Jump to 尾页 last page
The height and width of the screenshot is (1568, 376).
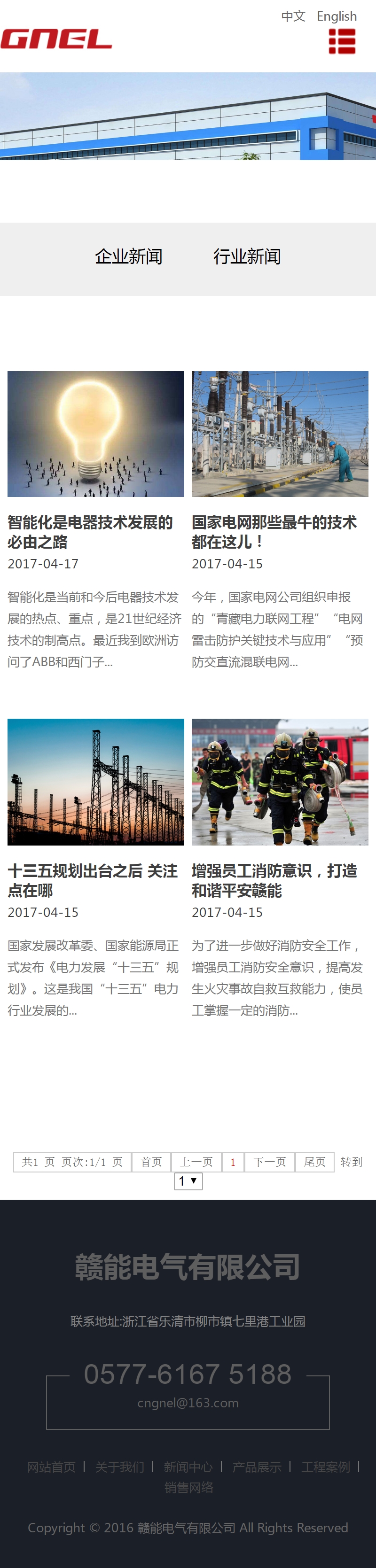tap(314, 1161)
